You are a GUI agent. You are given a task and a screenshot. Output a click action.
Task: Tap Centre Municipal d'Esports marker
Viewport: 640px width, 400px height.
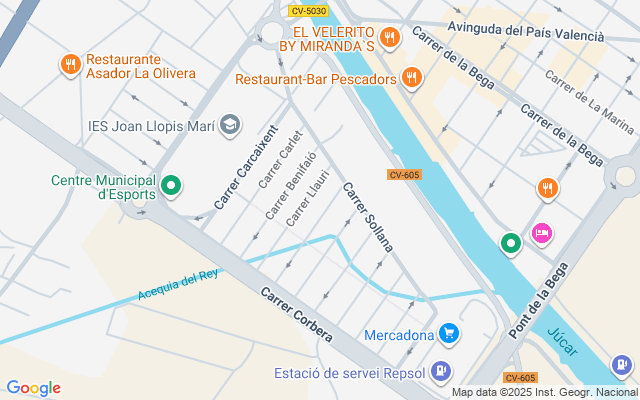171,185
